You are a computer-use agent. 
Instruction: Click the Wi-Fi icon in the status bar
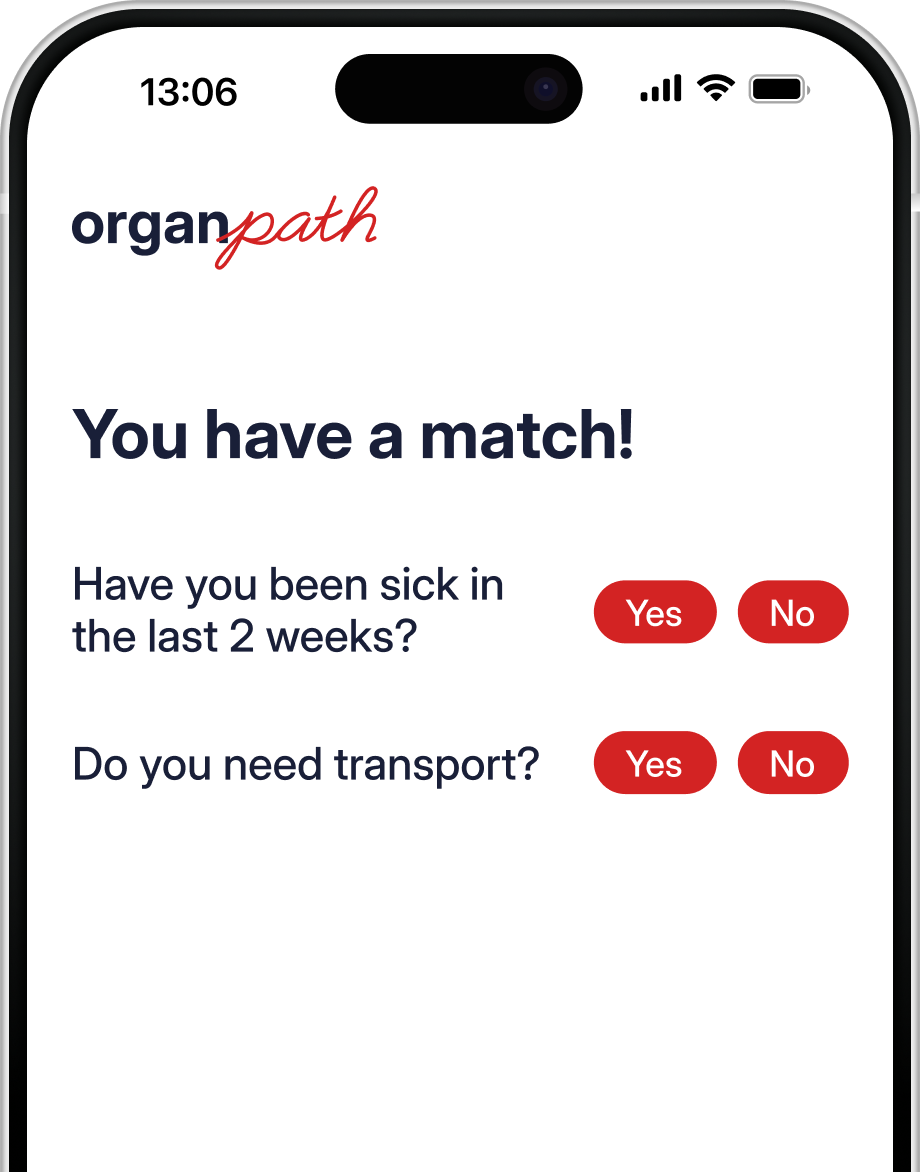click(716, 88)
